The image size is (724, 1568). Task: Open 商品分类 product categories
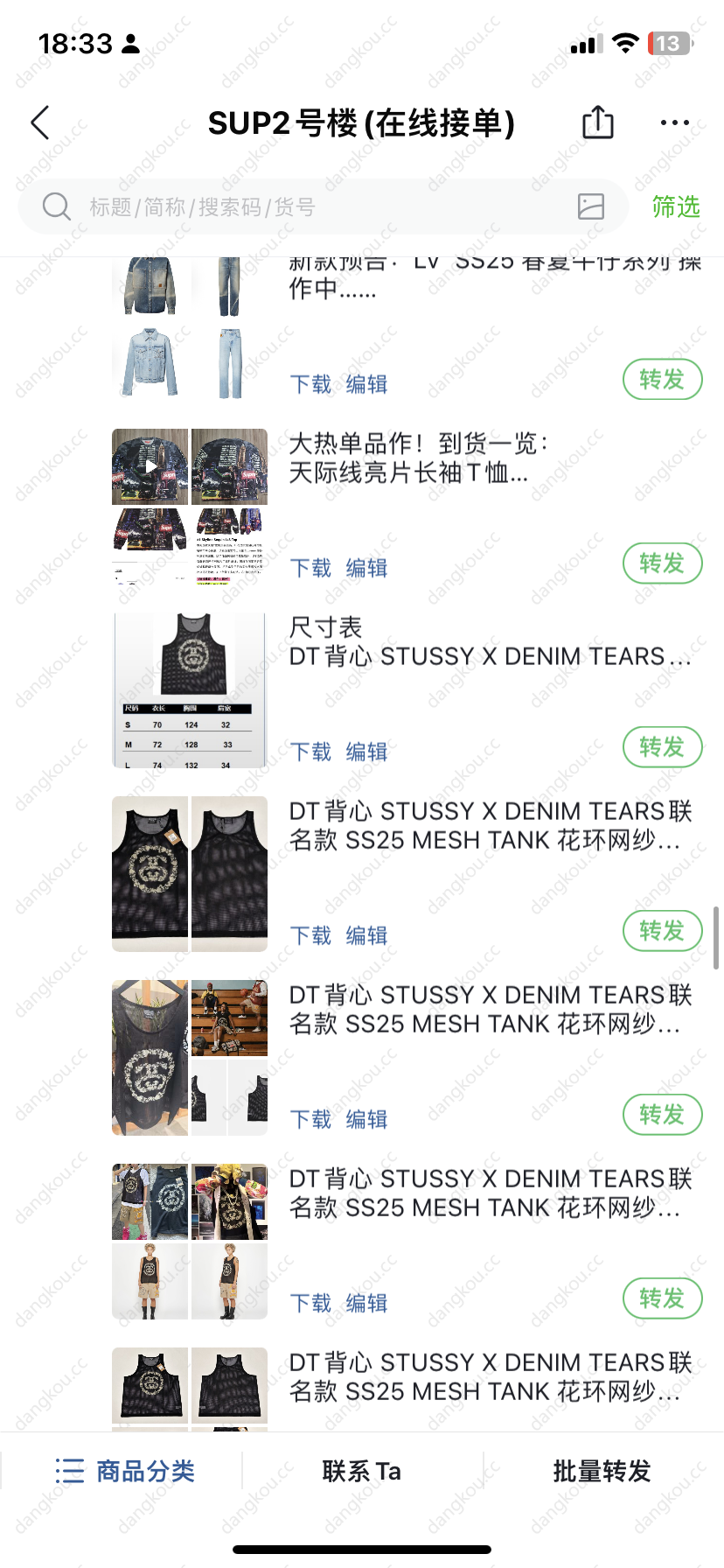point(125,1471)
